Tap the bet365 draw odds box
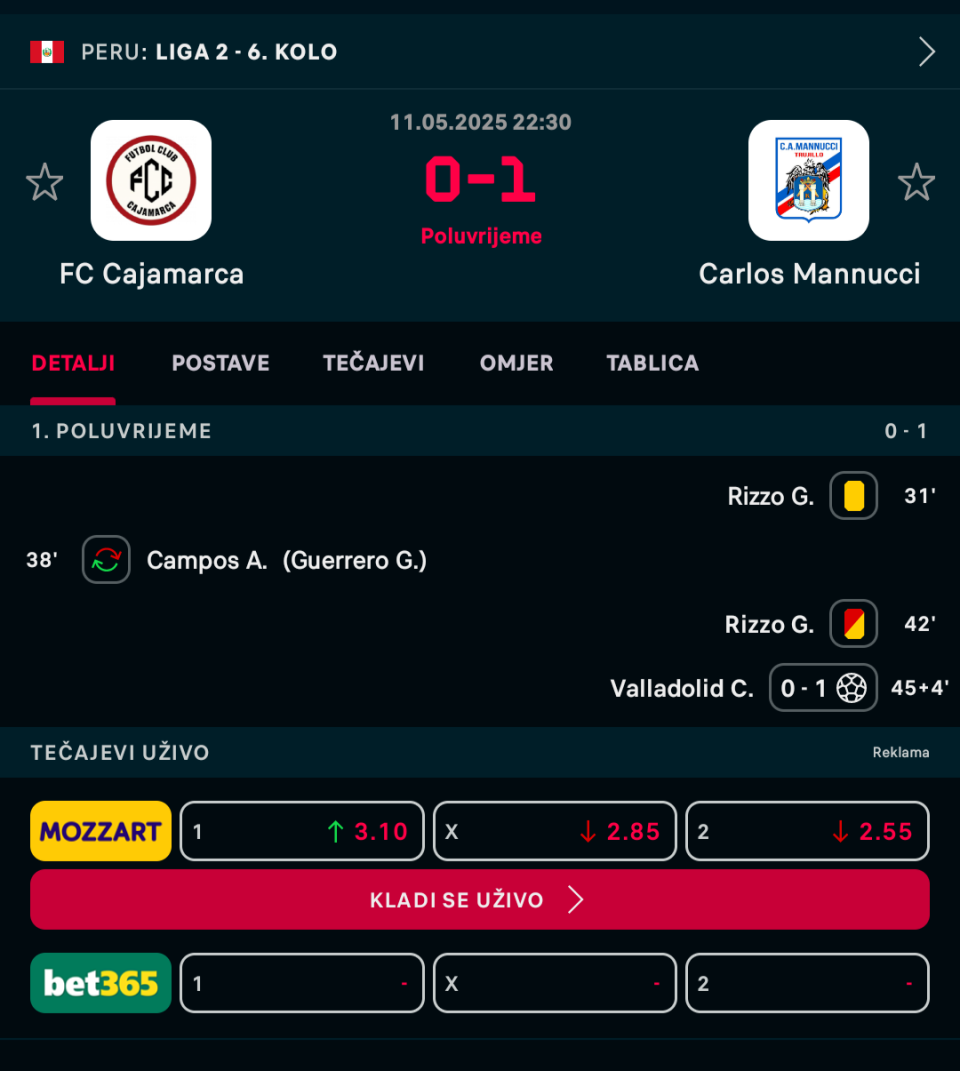This screenshot has height=1071, width=960. [x=555, y=983]
